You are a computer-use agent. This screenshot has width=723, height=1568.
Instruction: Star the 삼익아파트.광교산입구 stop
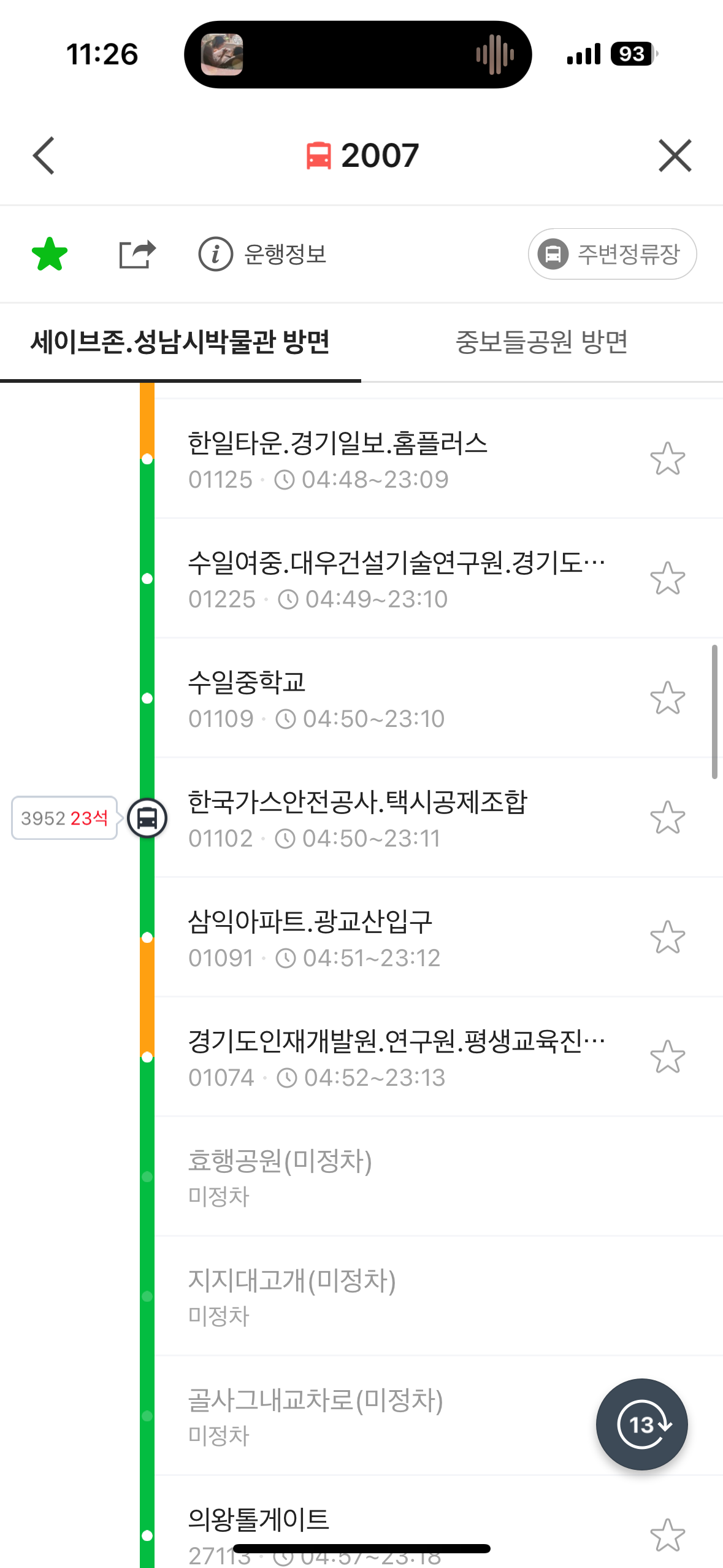click(x=667, y=937)
